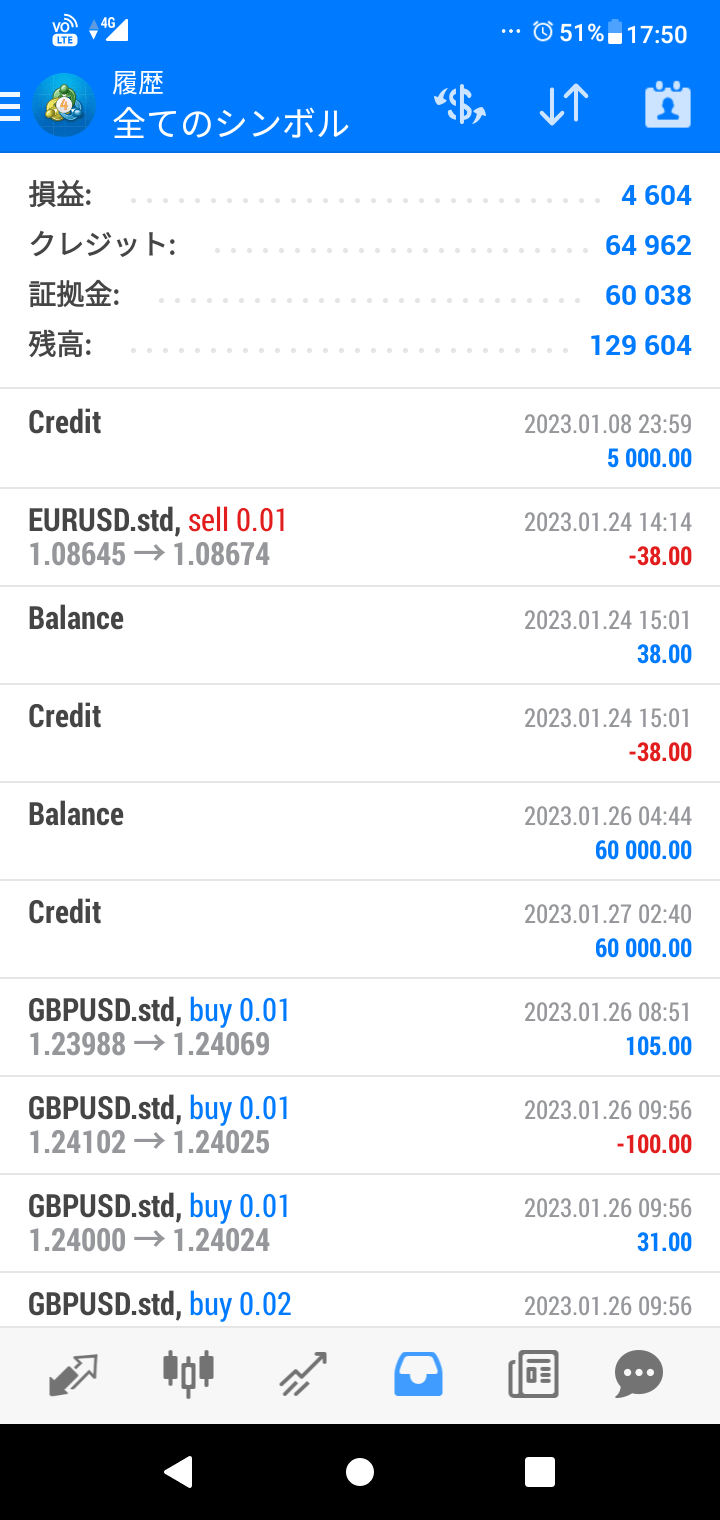
Task: Open the hamburger side menu
Action: pos(10,105)
